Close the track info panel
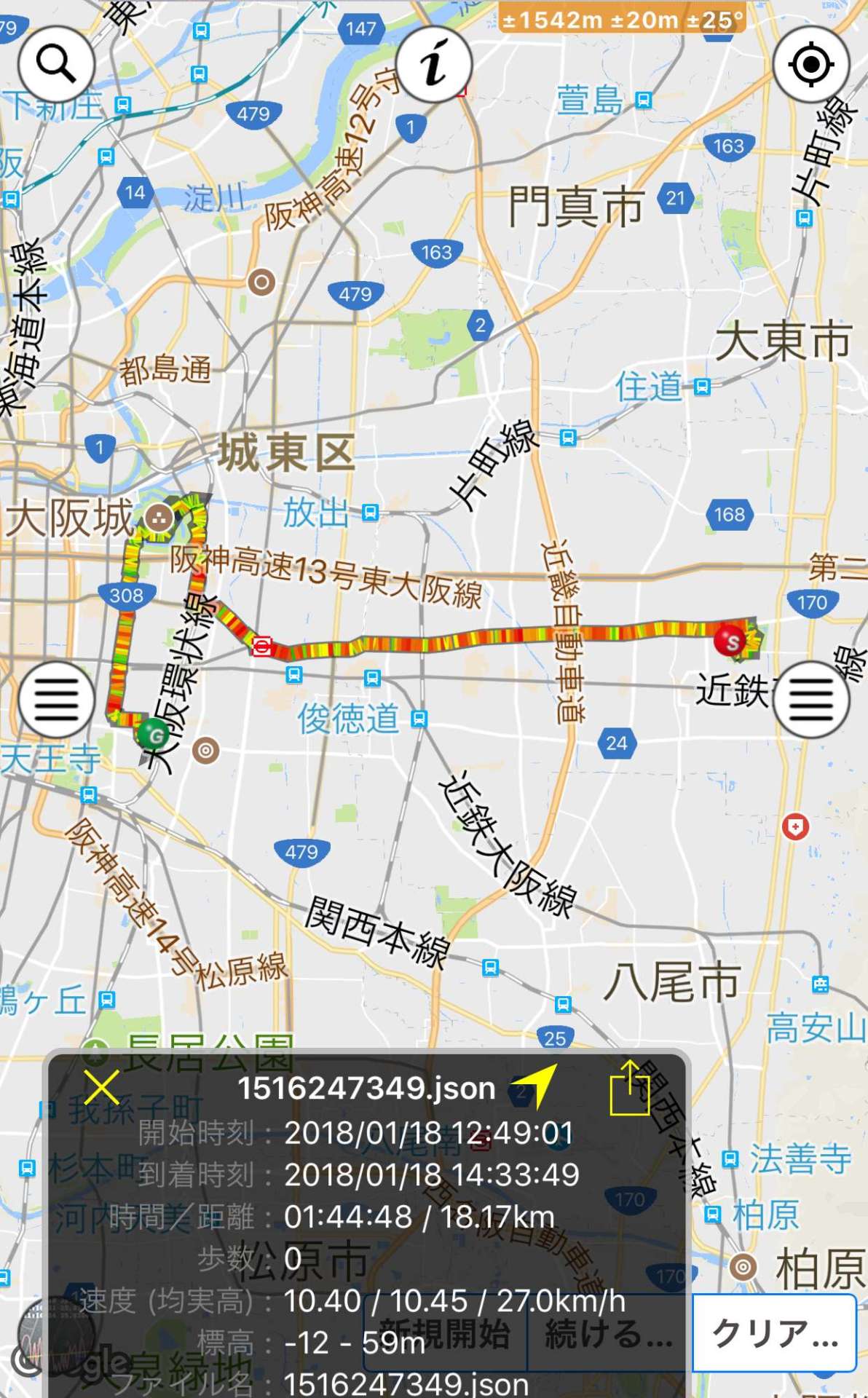The image size is (868, 1398). (101, 1088)
